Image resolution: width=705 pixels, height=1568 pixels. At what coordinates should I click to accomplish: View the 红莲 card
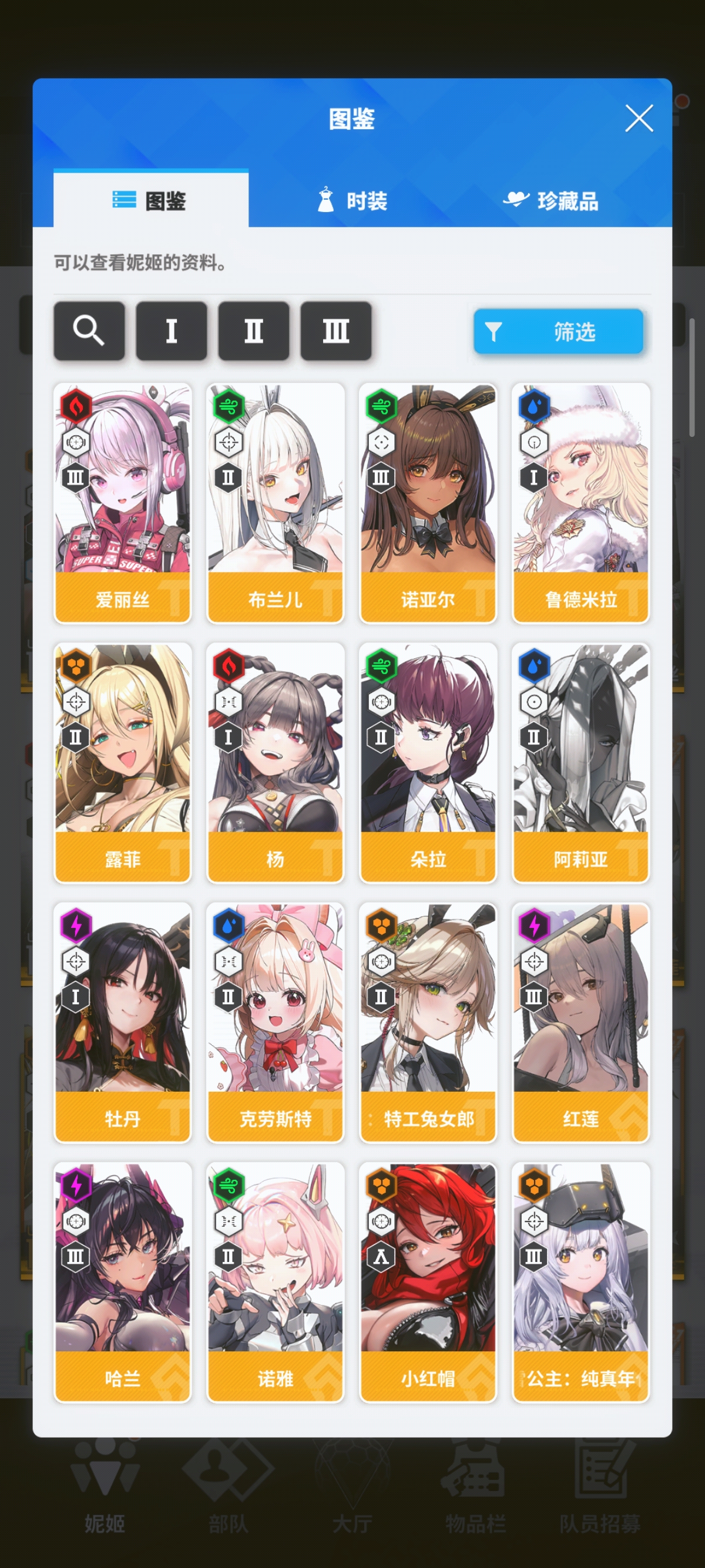coord(581,1022)
